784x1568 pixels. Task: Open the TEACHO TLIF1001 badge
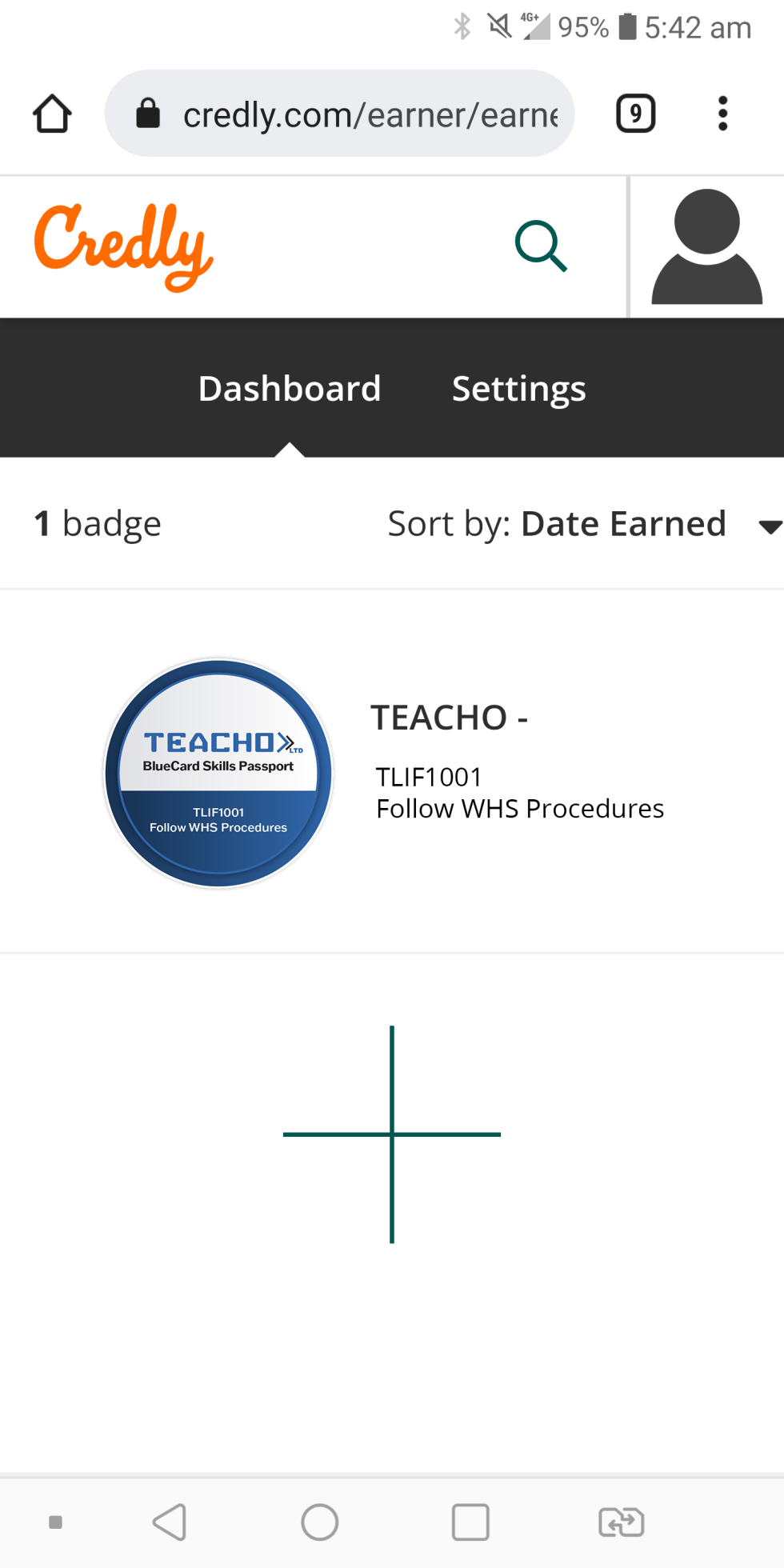tap(218, 773)
